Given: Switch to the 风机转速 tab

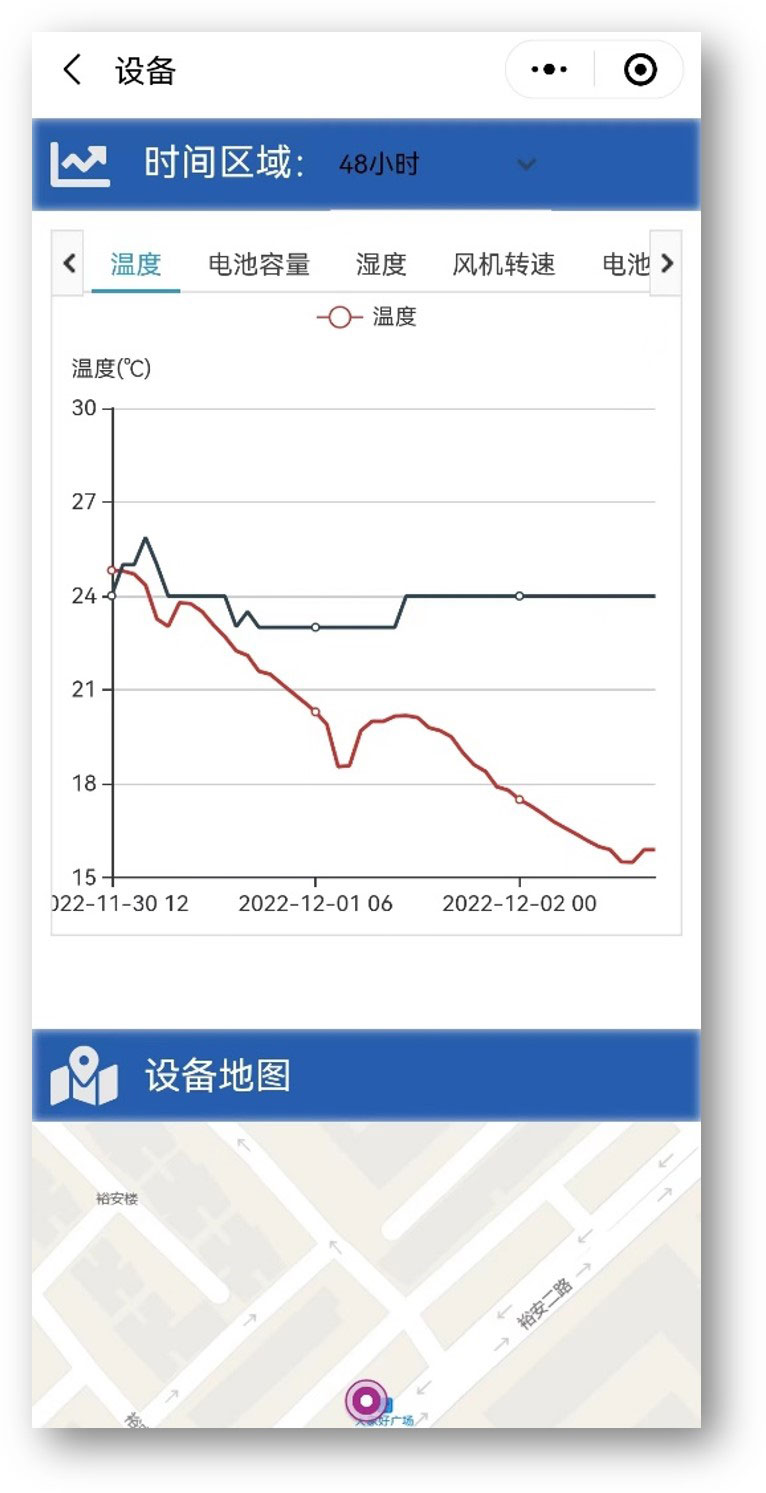Looking at the screenshot, I should [x=503, y=265].
